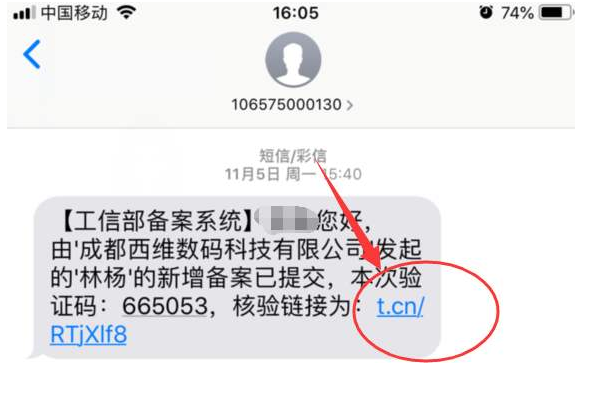The width and height of the screenshot is (600, 403).
Task: Go back to the messages list
Action: pyautogui.click(x=32, y=54)
